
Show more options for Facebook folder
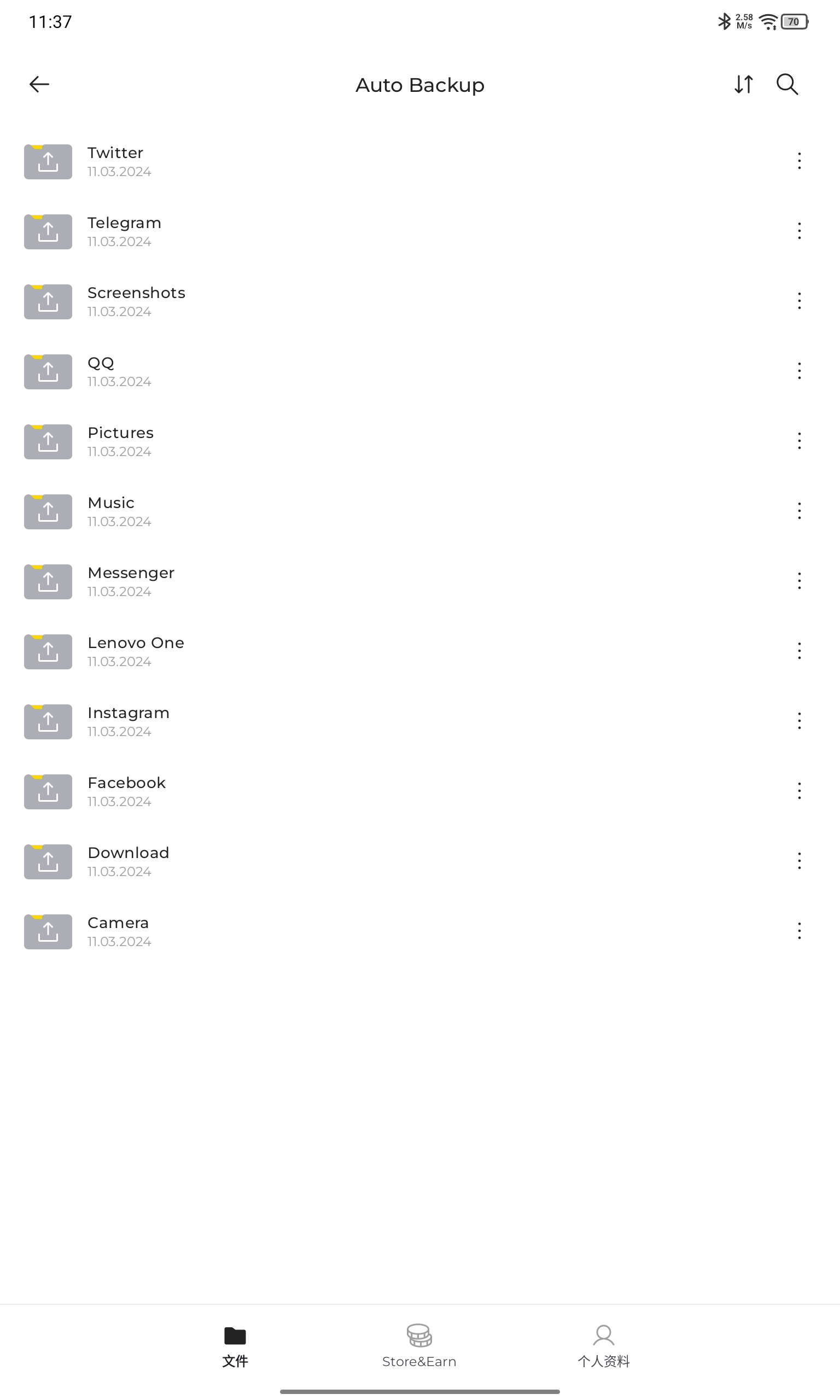[798, 791]
